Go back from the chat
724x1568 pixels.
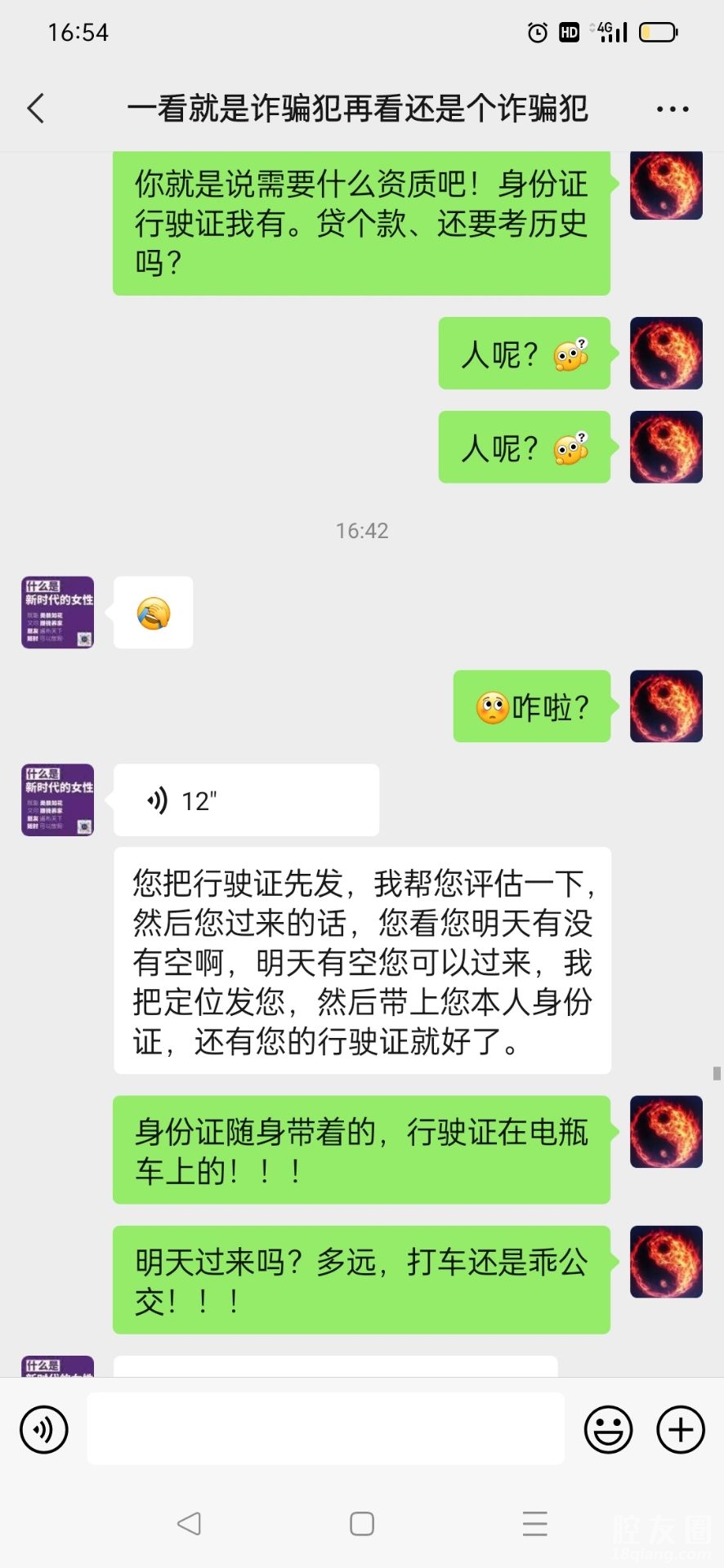tap(36, 109)
